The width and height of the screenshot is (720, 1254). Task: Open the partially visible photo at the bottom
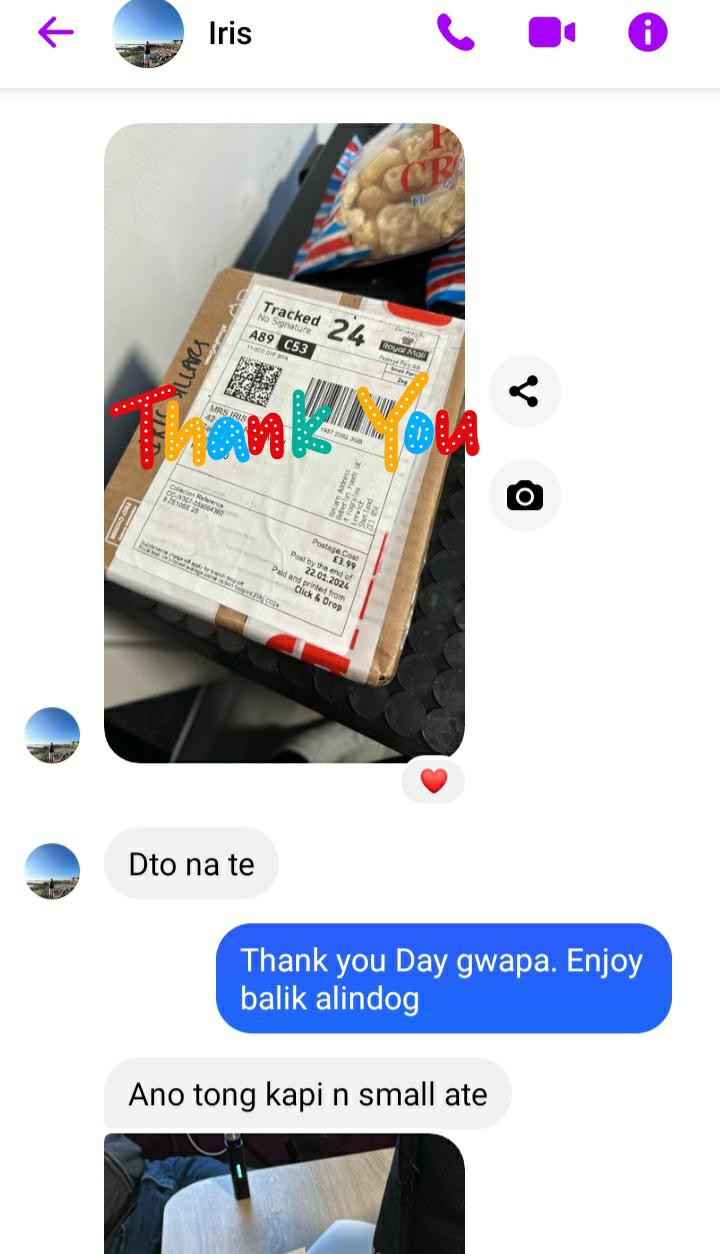click(284, 1195)
